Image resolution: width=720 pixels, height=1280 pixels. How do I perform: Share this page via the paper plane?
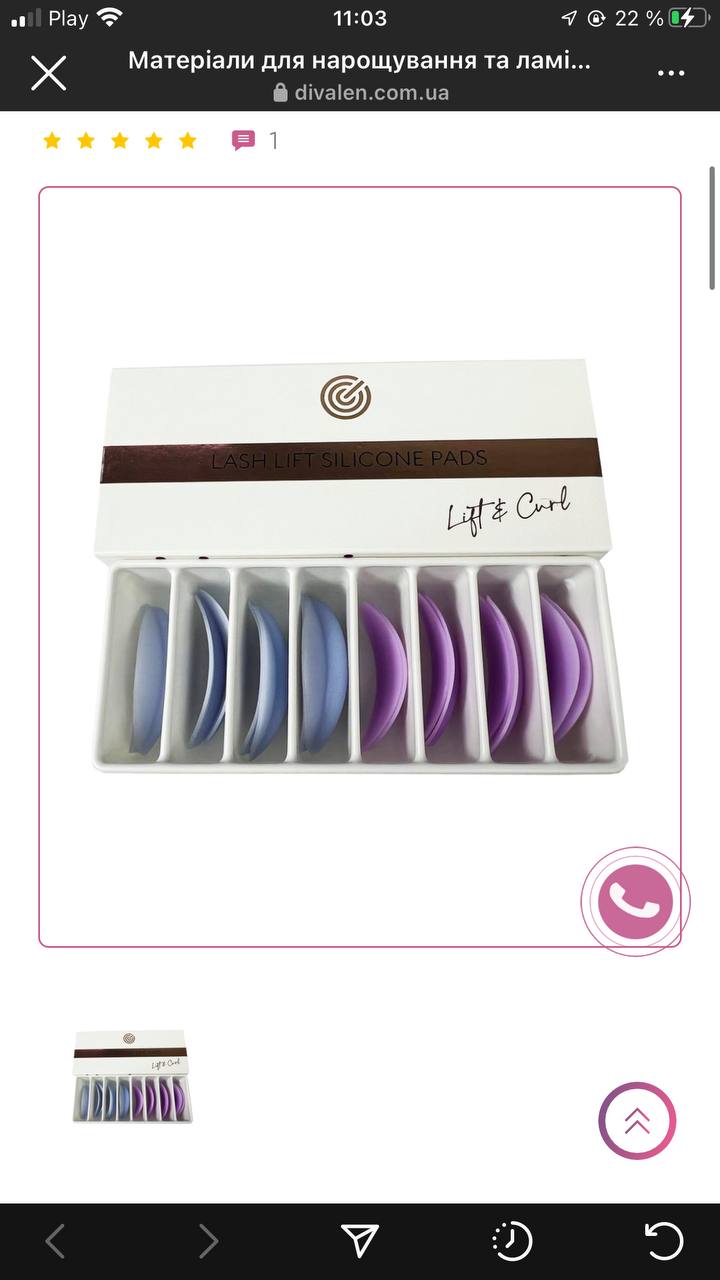pos(360,1241)
